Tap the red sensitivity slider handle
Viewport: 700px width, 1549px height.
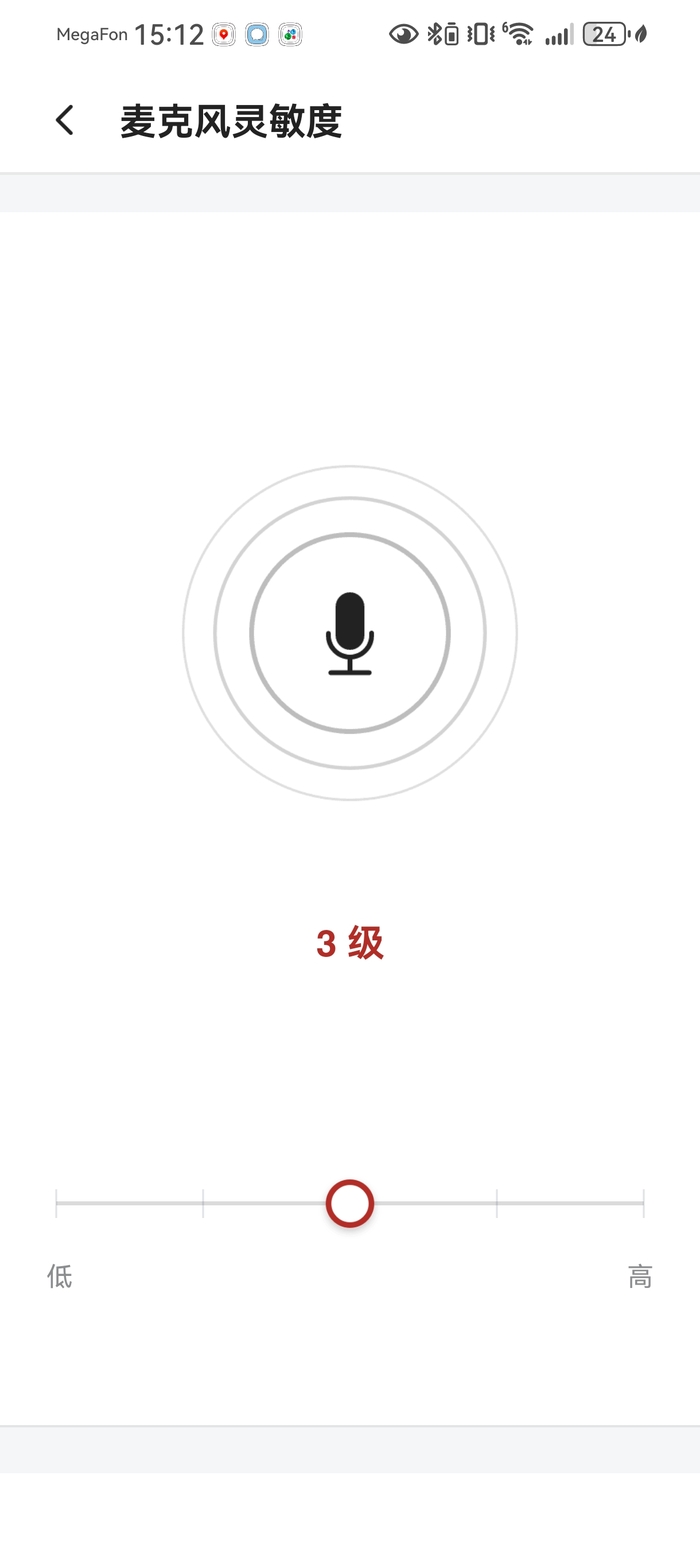point(350,1203)
